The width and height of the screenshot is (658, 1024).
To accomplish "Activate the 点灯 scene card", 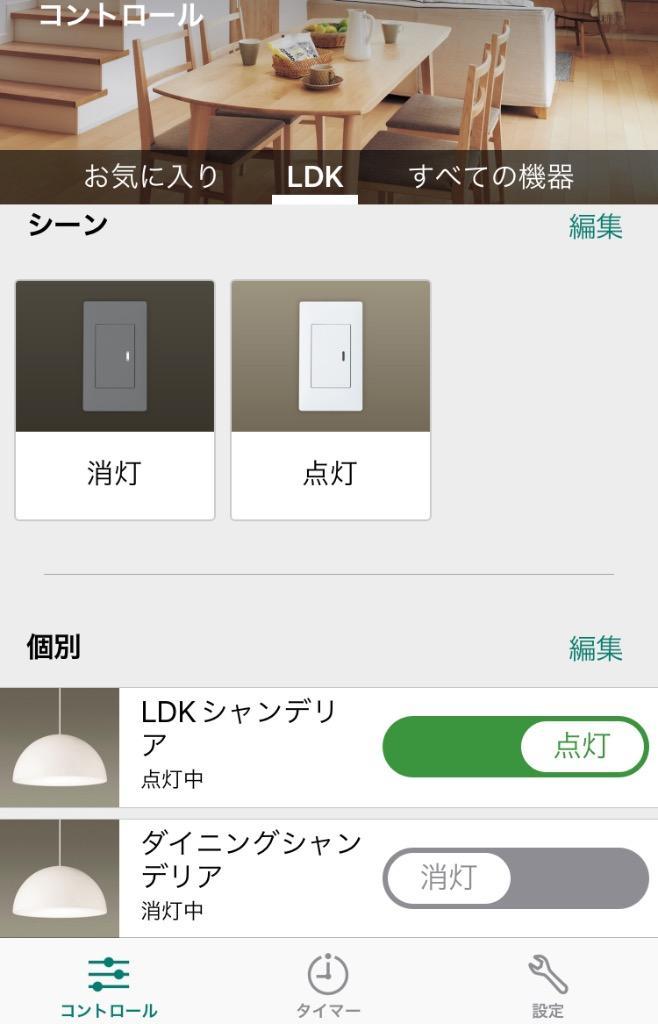I will pos(331,400).
